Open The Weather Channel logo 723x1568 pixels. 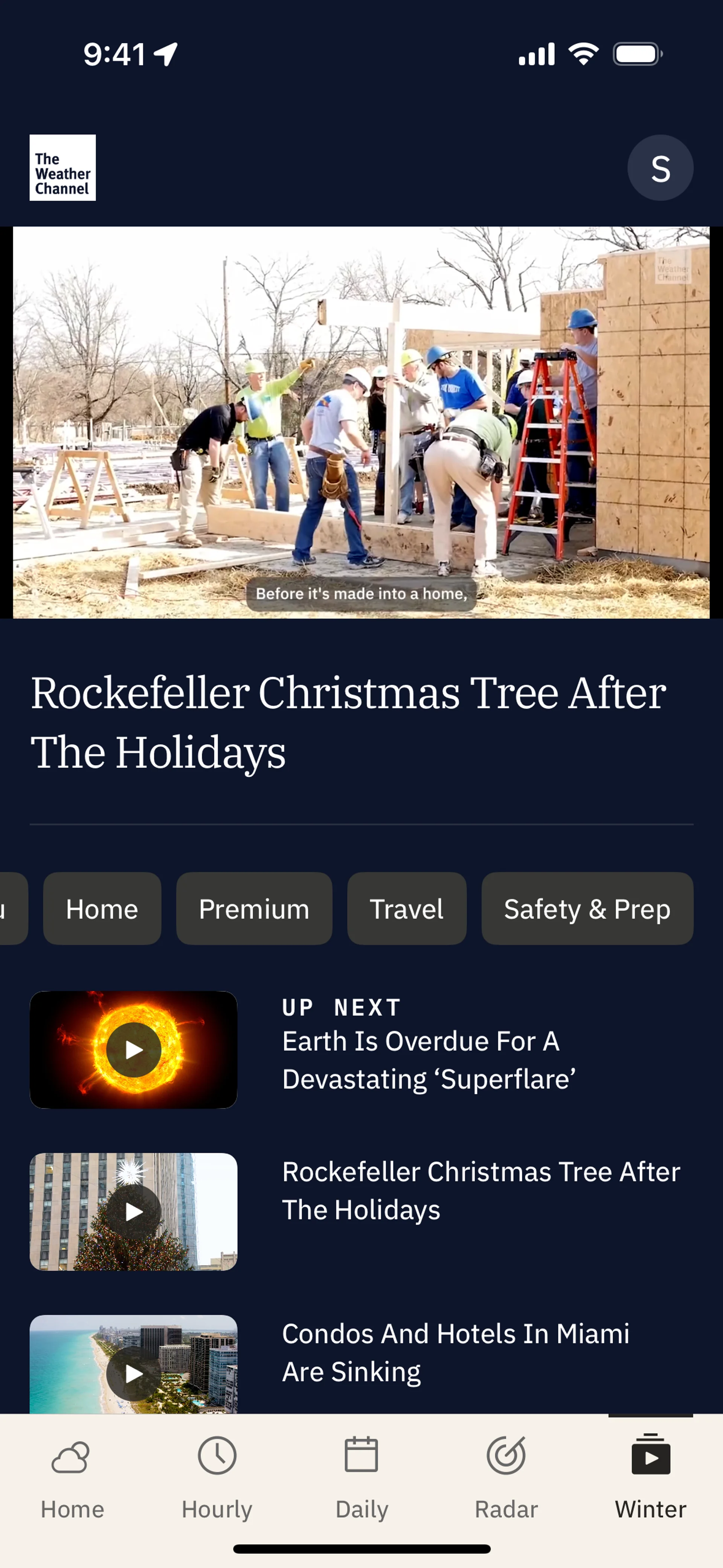(x=63, y=168)
